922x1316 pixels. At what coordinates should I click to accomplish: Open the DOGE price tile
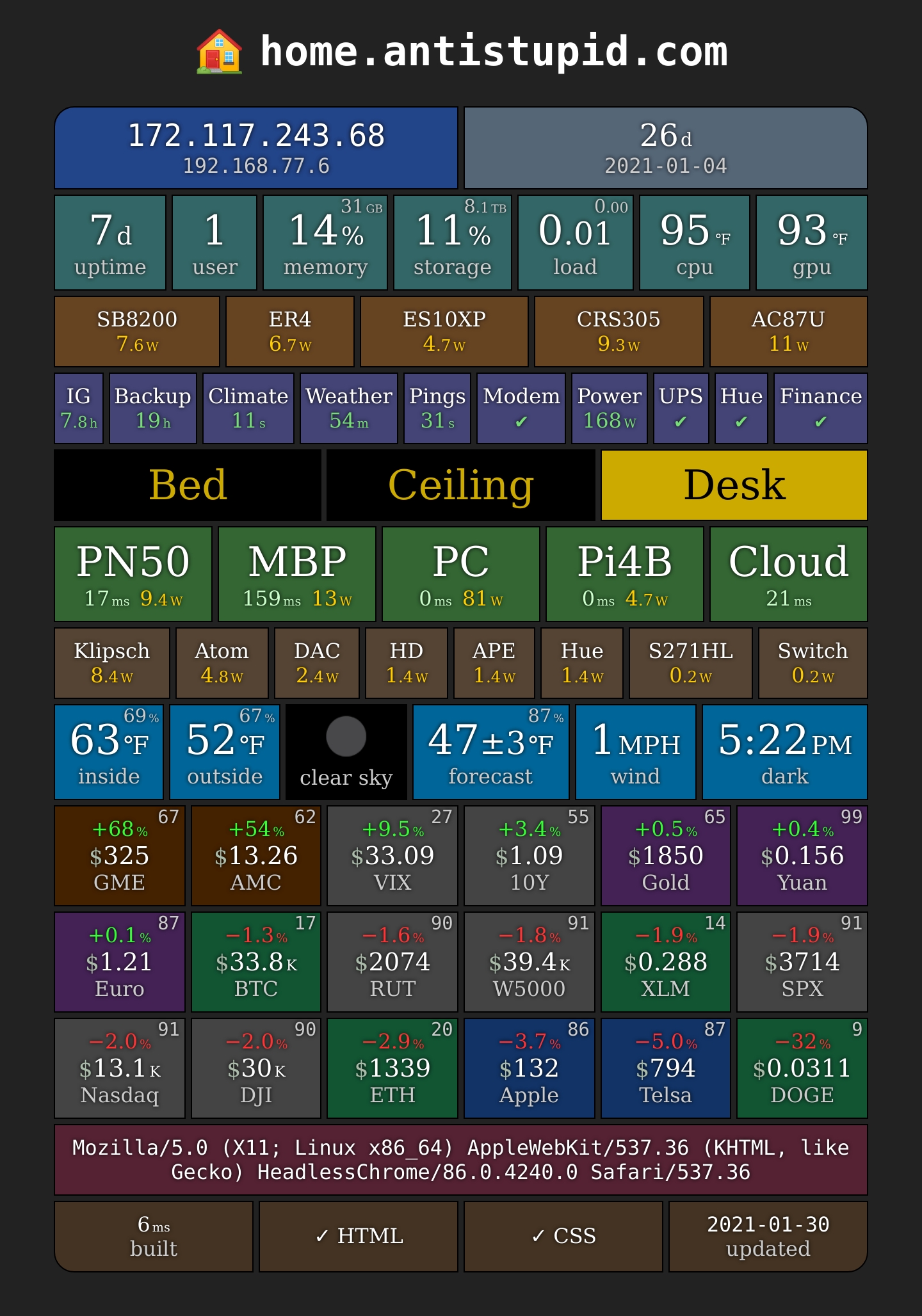point(802,1068)
